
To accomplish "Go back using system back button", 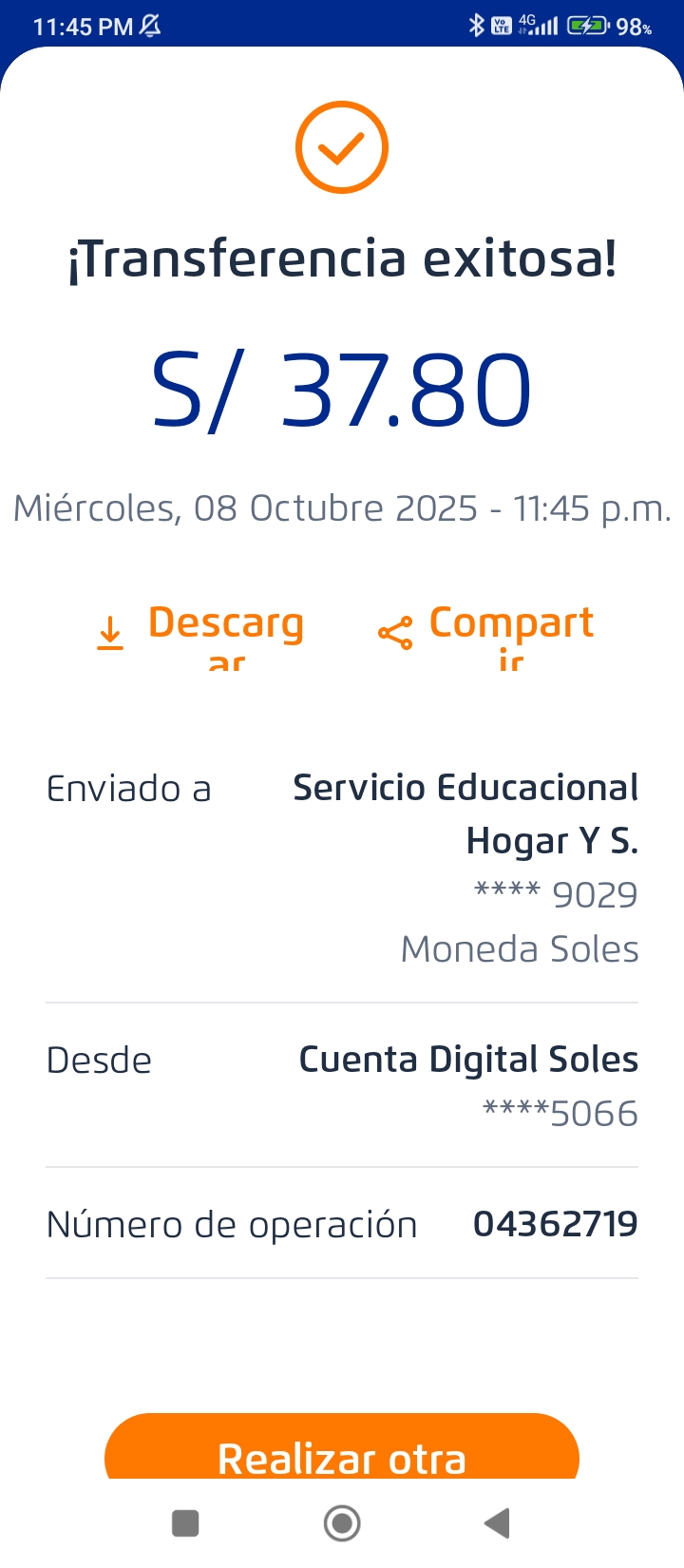I will [x=497, y=1523].
